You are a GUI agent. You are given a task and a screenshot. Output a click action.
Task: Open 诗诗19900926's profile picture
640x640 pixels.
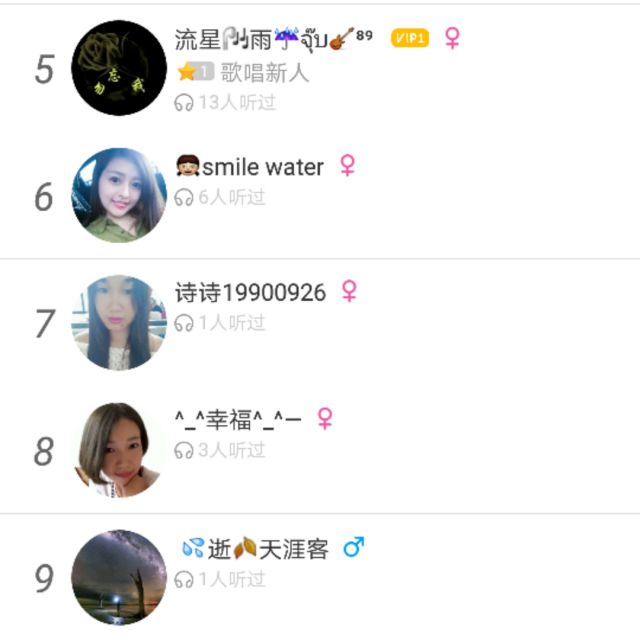pos(119,322)
